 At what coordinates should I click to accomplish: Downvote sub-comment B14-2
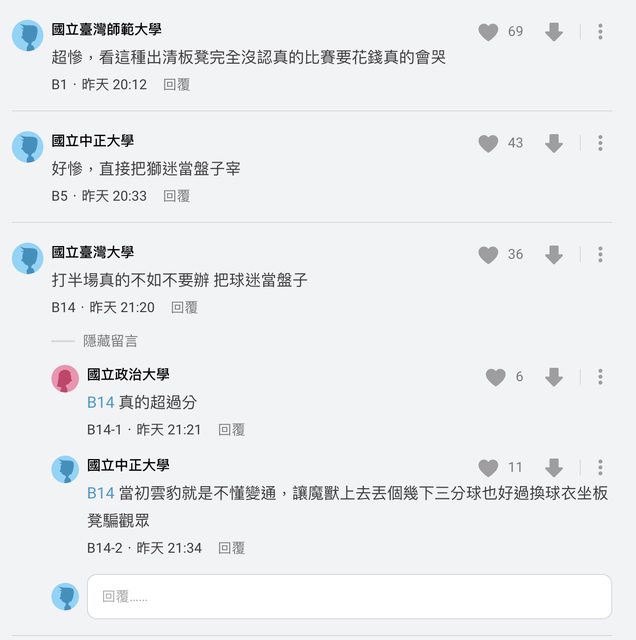pyautogui.click(x=554, y=467)
